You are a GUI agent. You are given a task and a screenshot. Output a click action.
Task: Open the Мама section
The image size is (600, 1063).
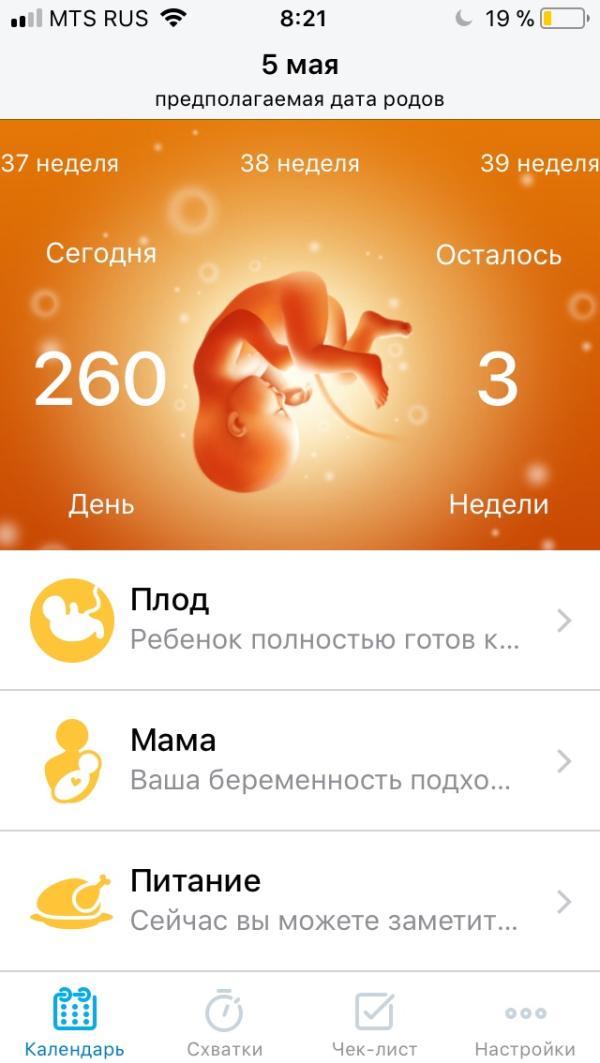[x=300, y=761]
